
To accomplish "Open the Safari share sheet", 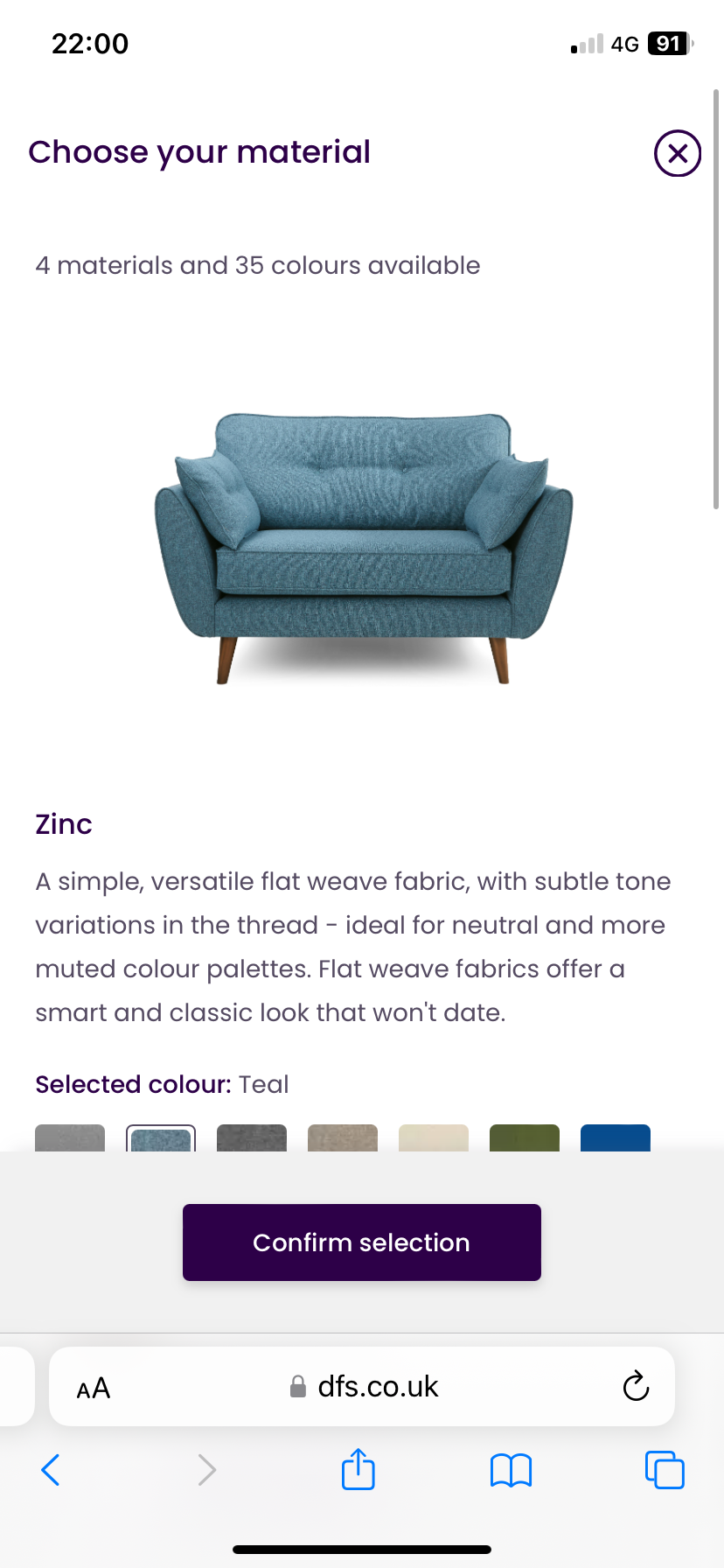I will click(359, 1469).
